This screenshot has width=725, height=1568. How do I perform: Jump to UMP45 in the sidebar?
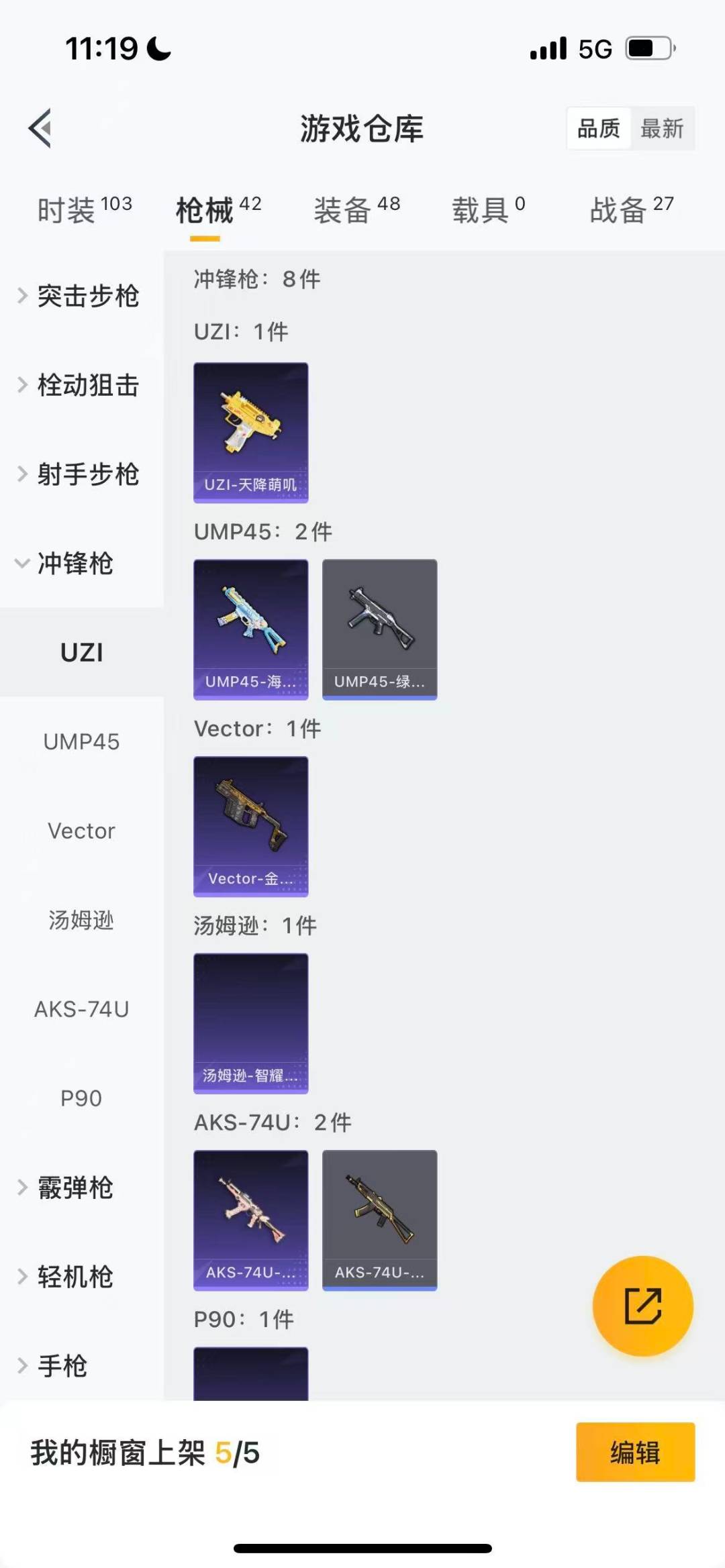pos(81,741)
